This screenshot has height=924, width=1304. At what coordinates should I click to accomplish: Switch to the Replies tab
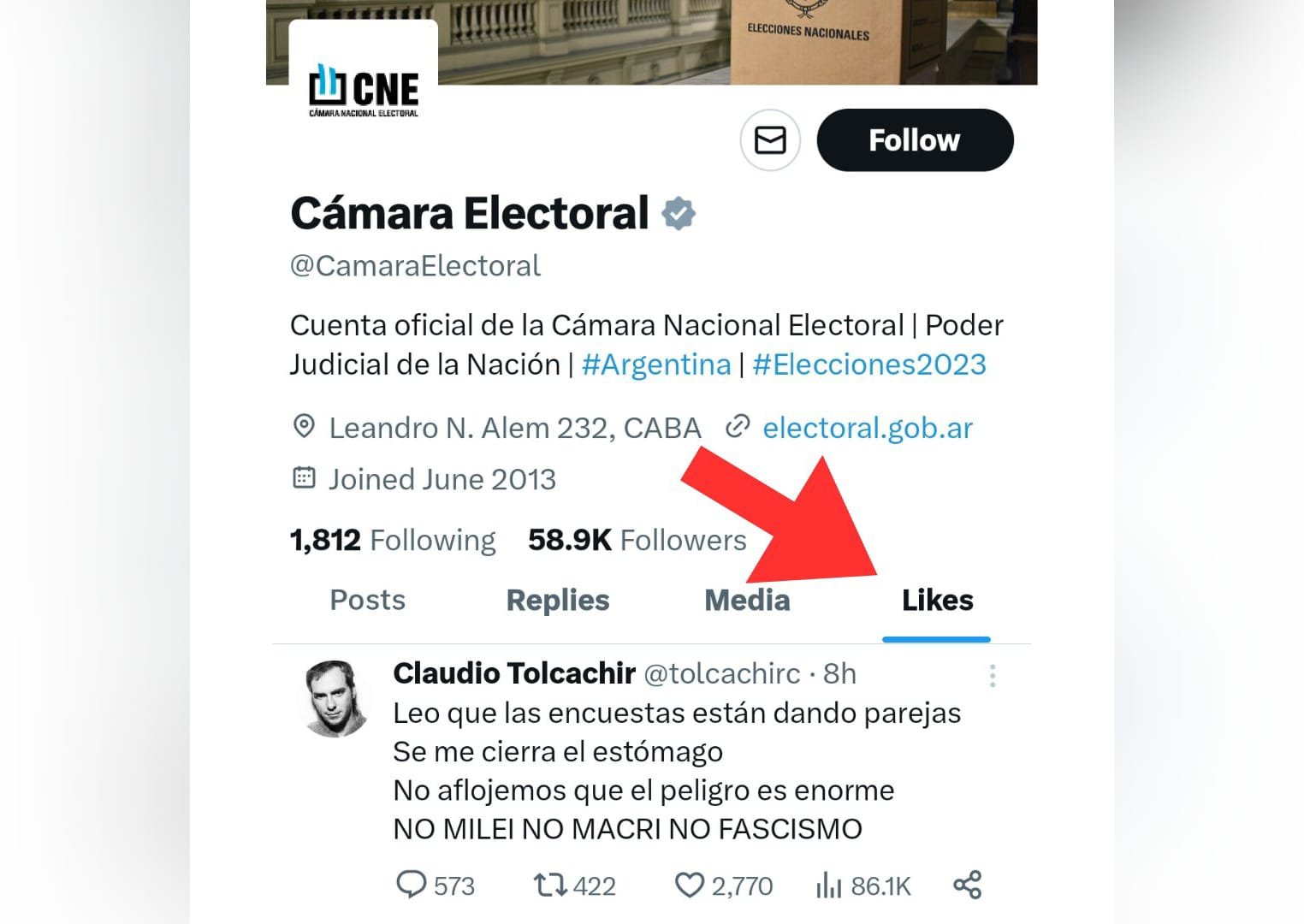click(557, 601)
